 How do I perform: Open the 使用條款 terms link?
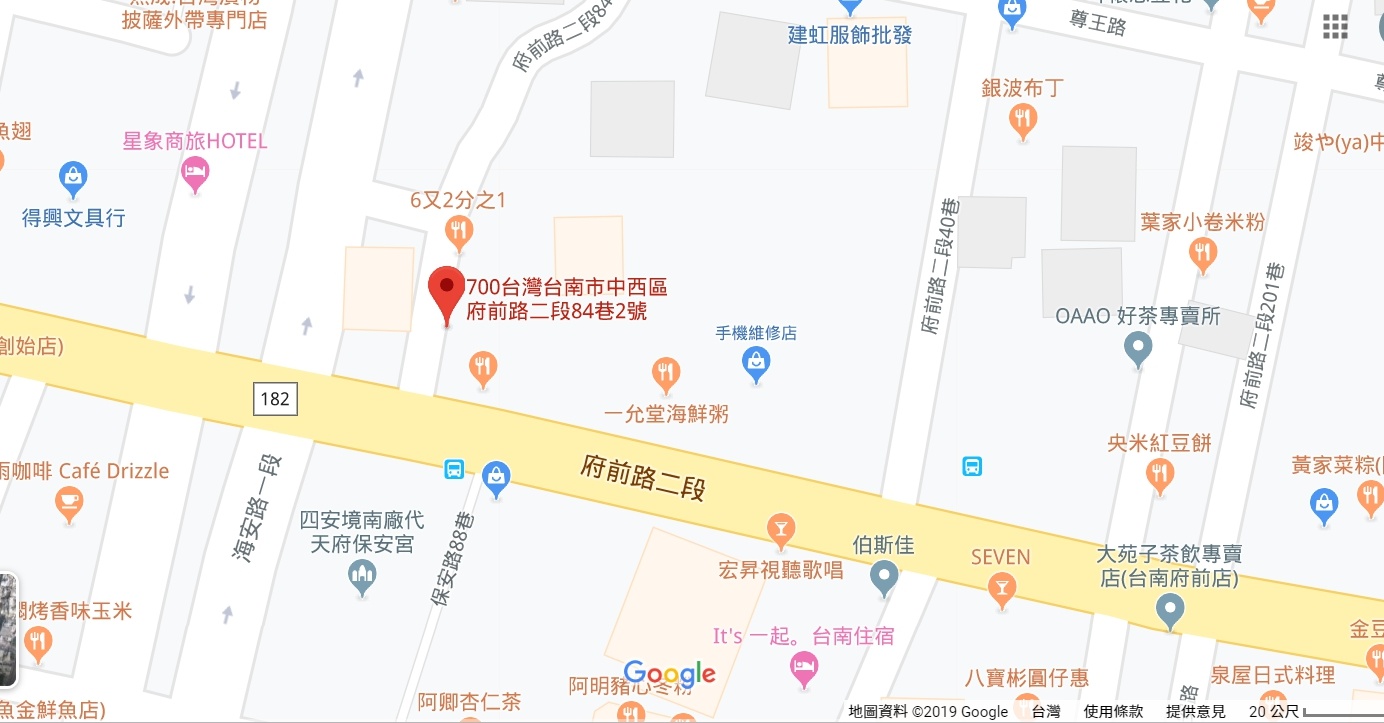pyautogui.click(x=1113, y=712)
